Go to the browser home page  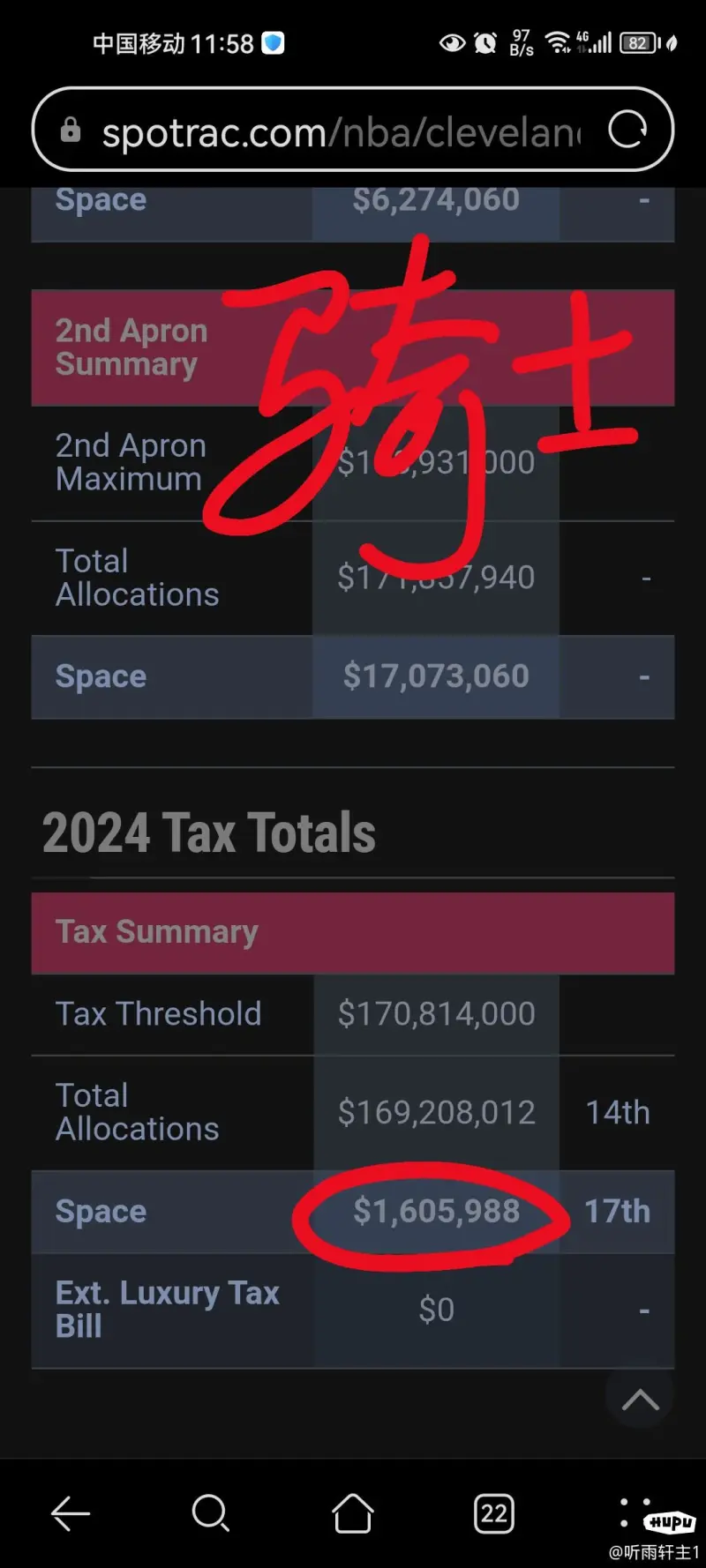tap(353, 1513)
